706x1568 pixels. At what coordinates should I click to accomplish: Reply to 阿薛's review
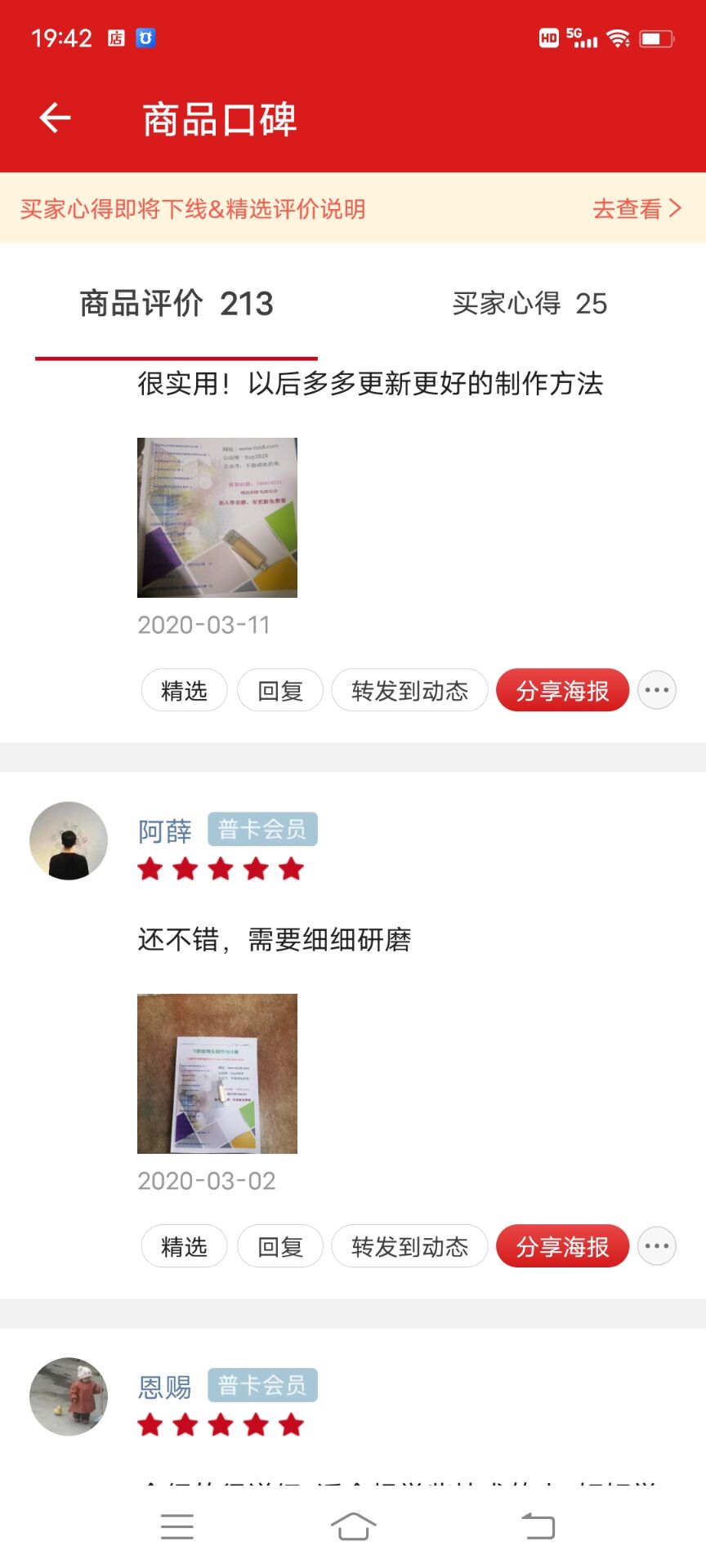(280, 1247)
